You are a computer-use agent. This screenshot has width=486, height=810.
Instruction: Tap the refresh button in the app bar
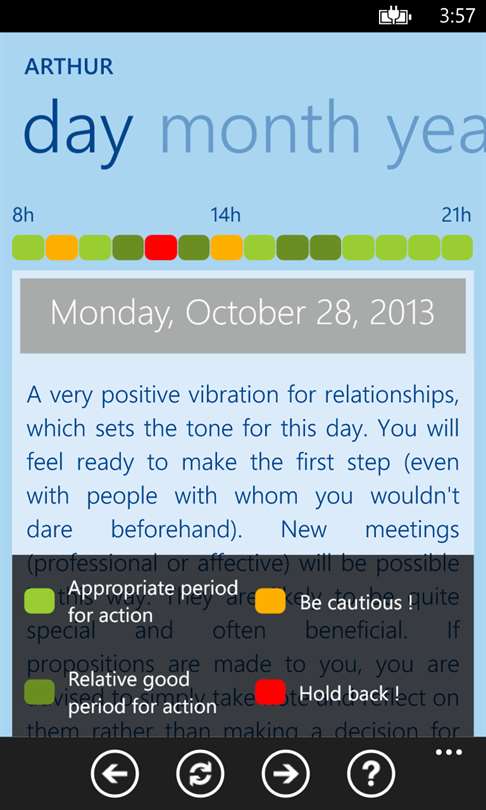click(x=200, y=773)
